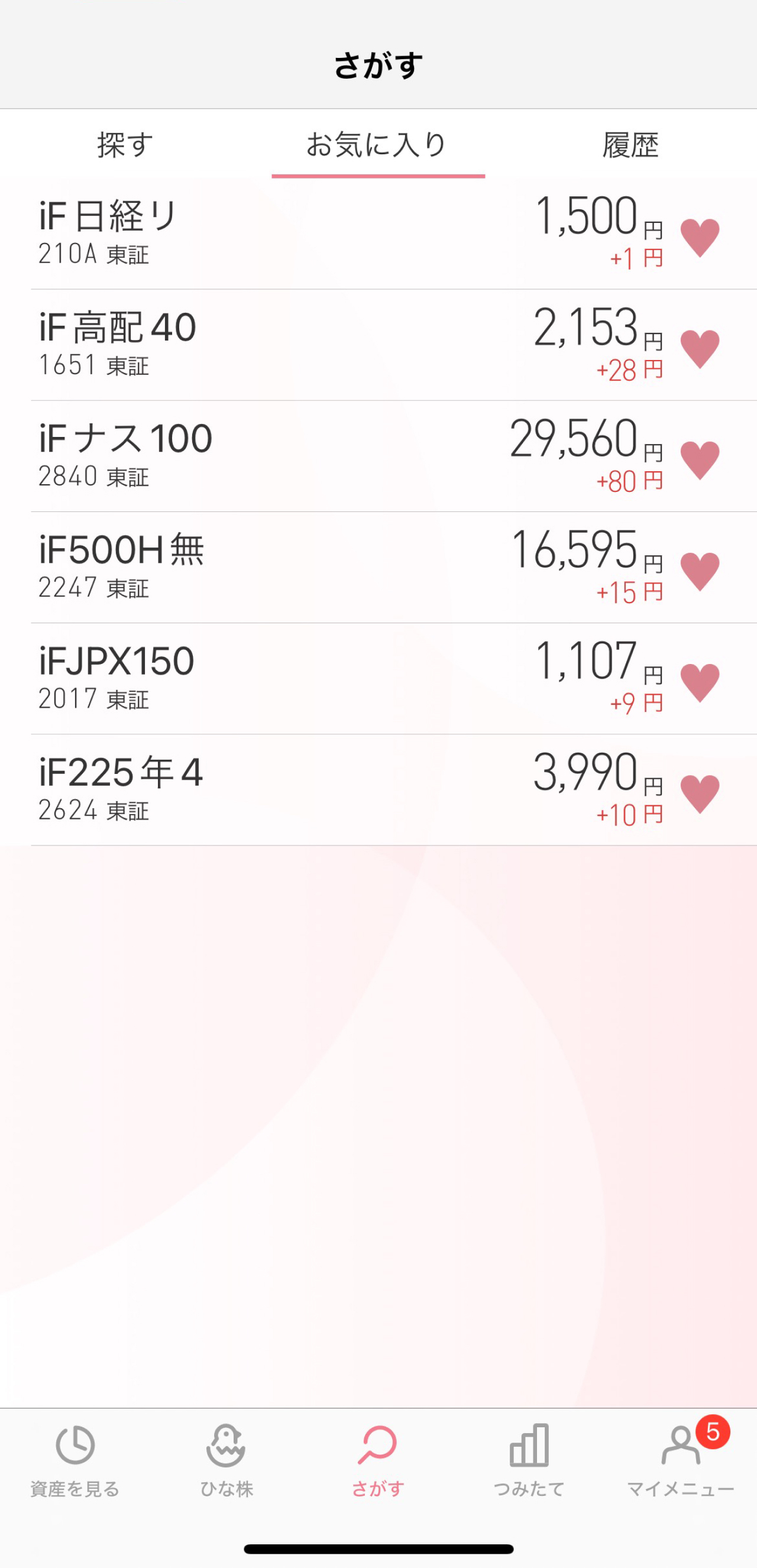
Task: Toggle the heart for iF225年4
Action: click(700, 795)
